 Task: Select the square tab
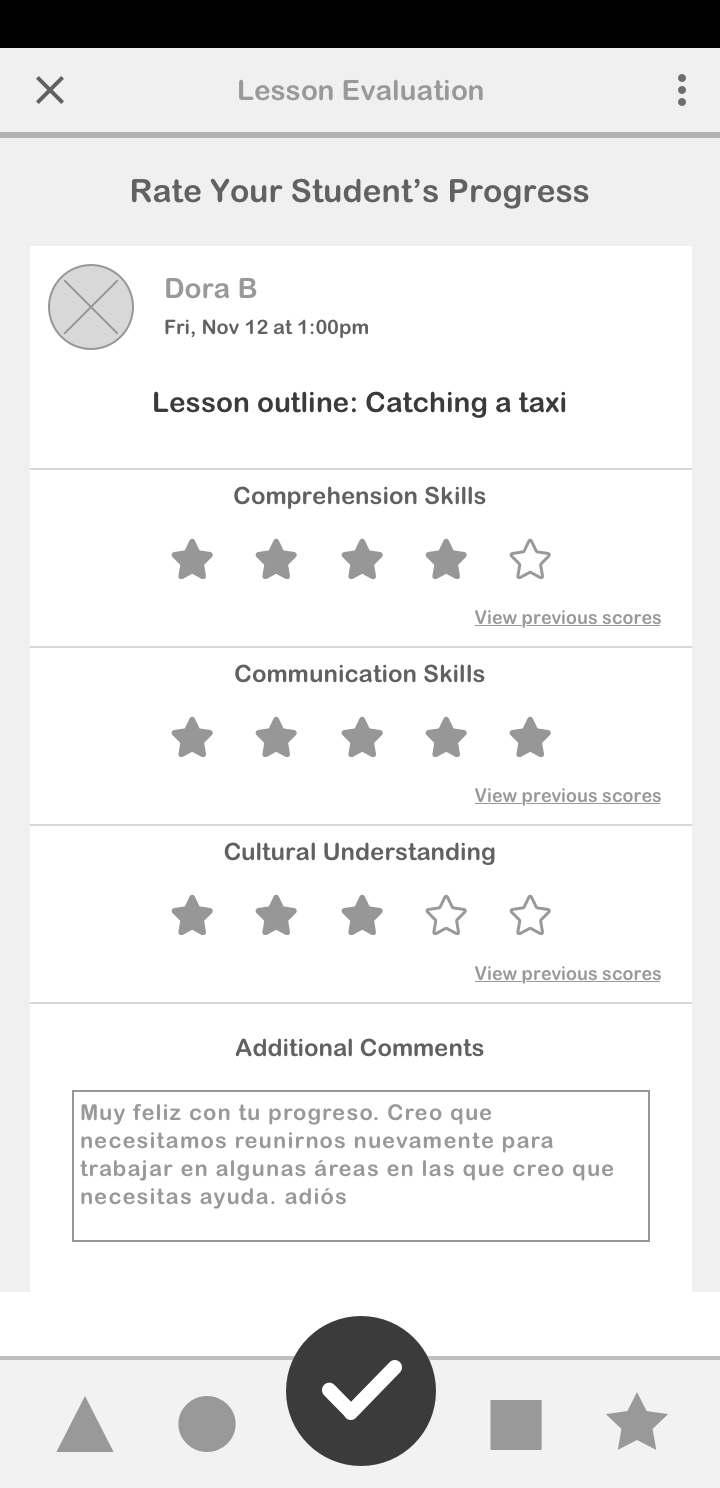[x=516, y=1424]
